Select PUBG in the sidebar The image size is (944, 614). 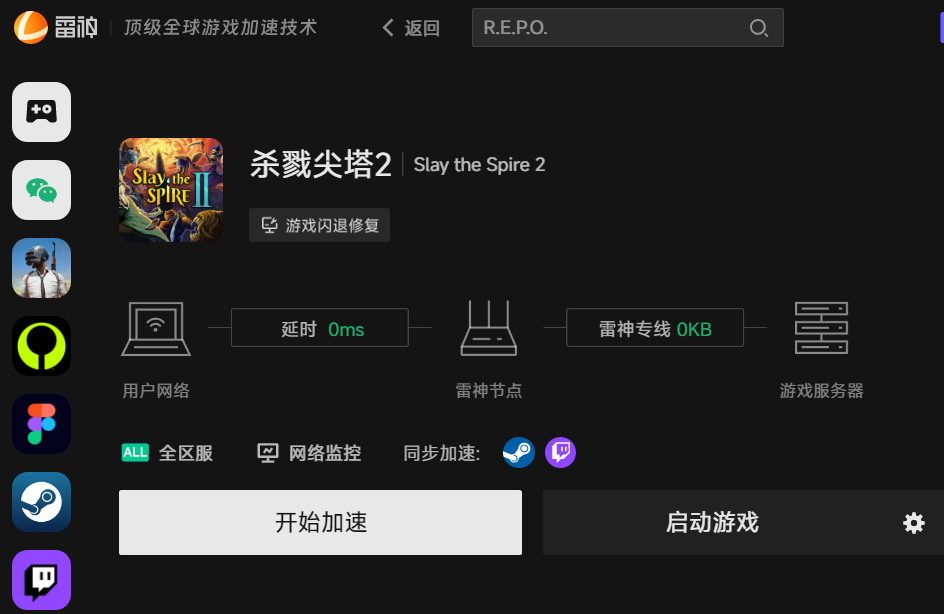click(41, 268)
